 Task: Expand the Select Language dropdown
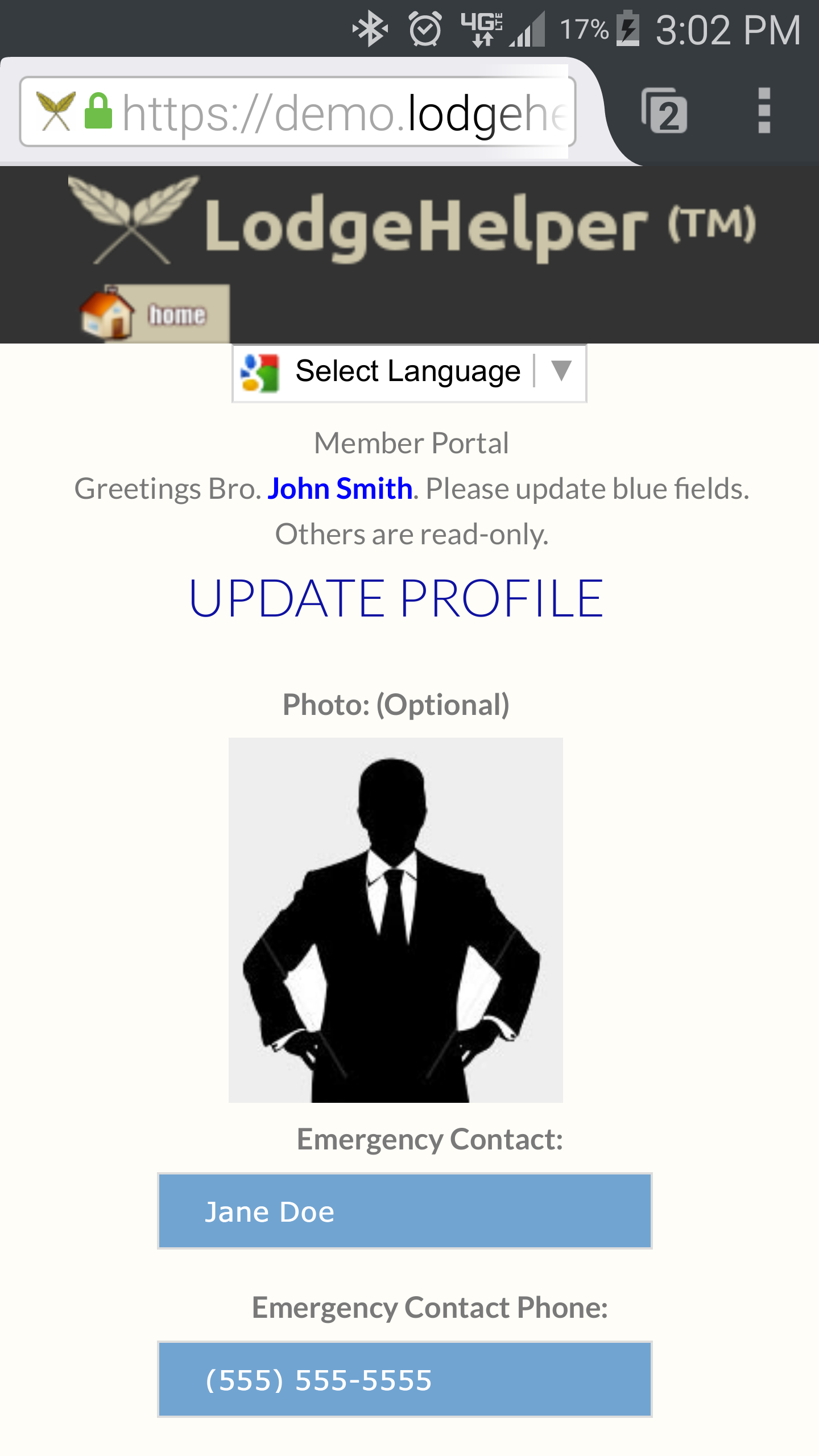point(409,373)
